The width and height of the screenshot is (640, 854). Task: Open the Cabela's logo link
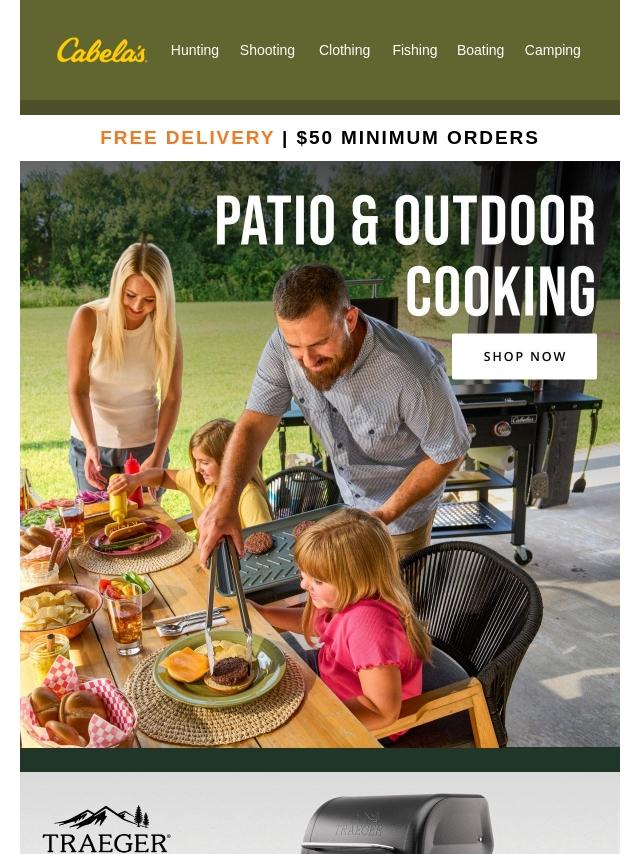tap(102, 50)
